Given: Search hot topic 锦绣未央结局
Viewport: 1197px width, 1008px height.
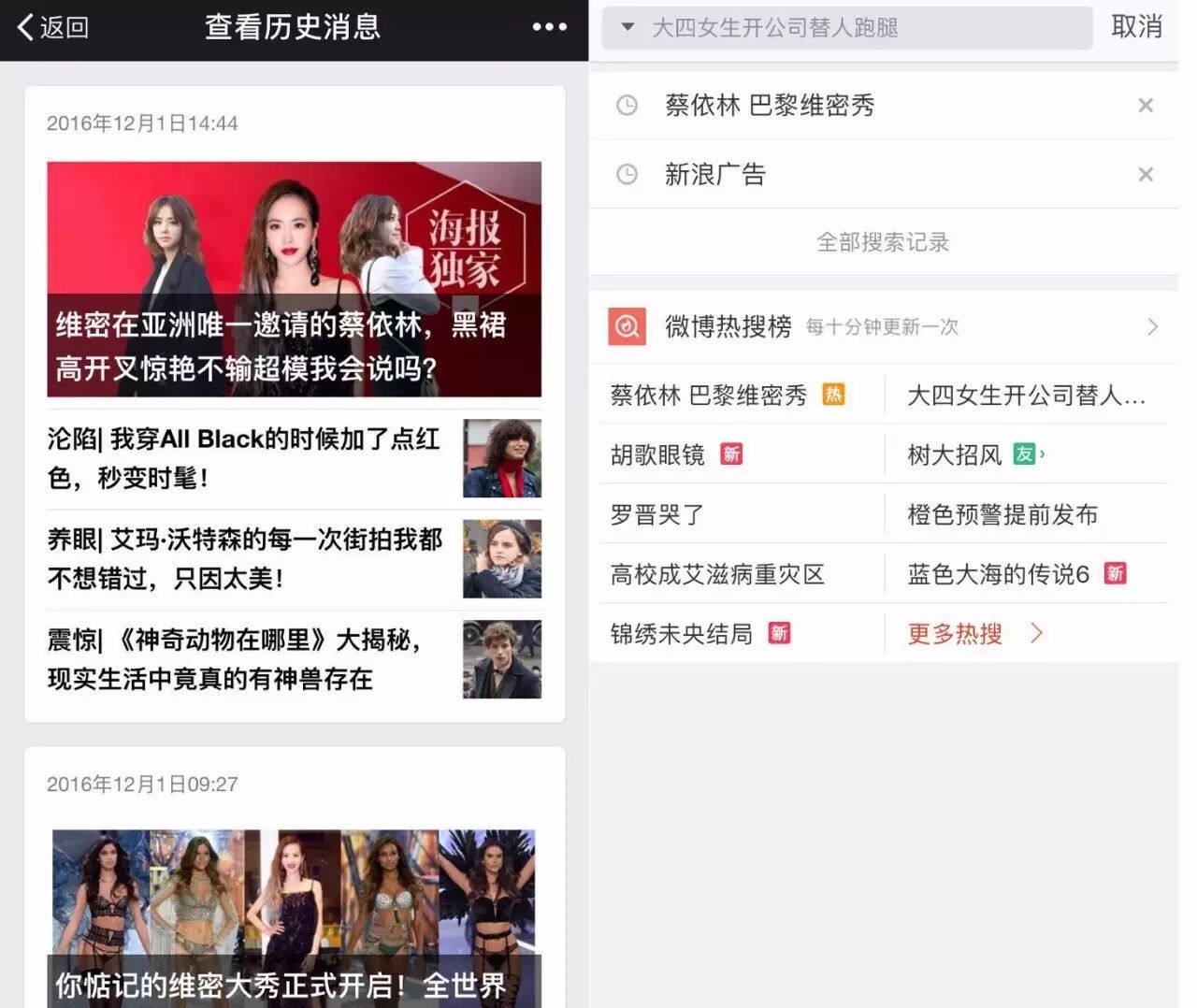Looking at the screenshot, I should [x=681, y=634].
